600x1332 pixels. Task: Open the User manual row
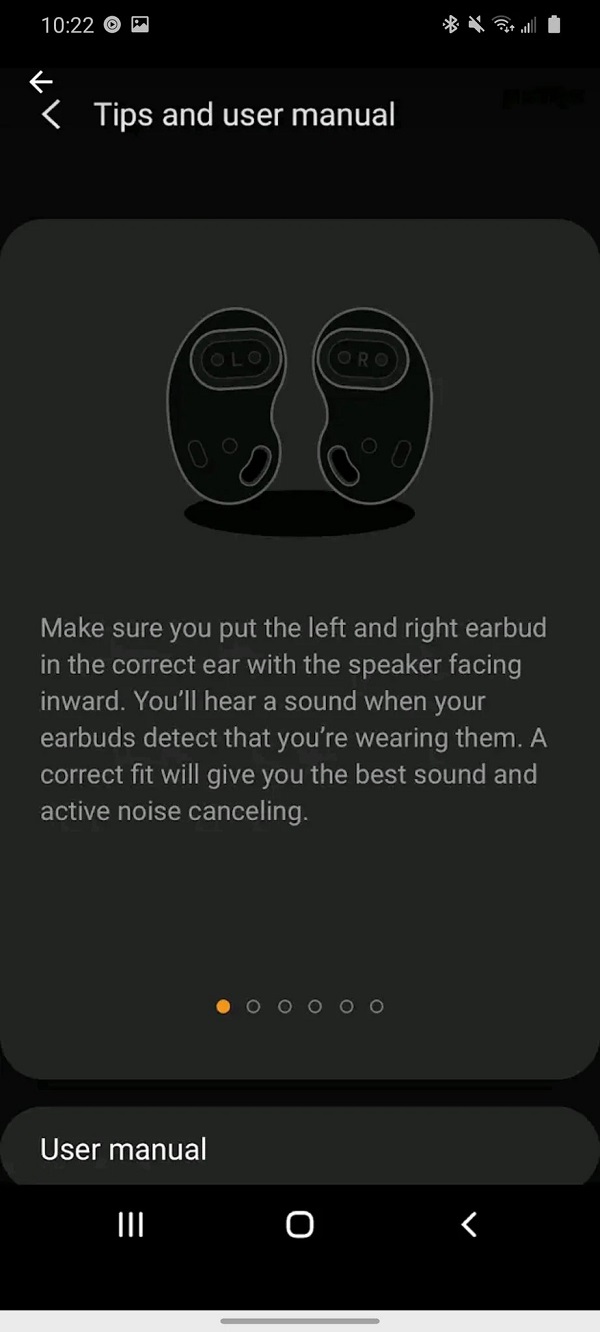[300, 1148]
